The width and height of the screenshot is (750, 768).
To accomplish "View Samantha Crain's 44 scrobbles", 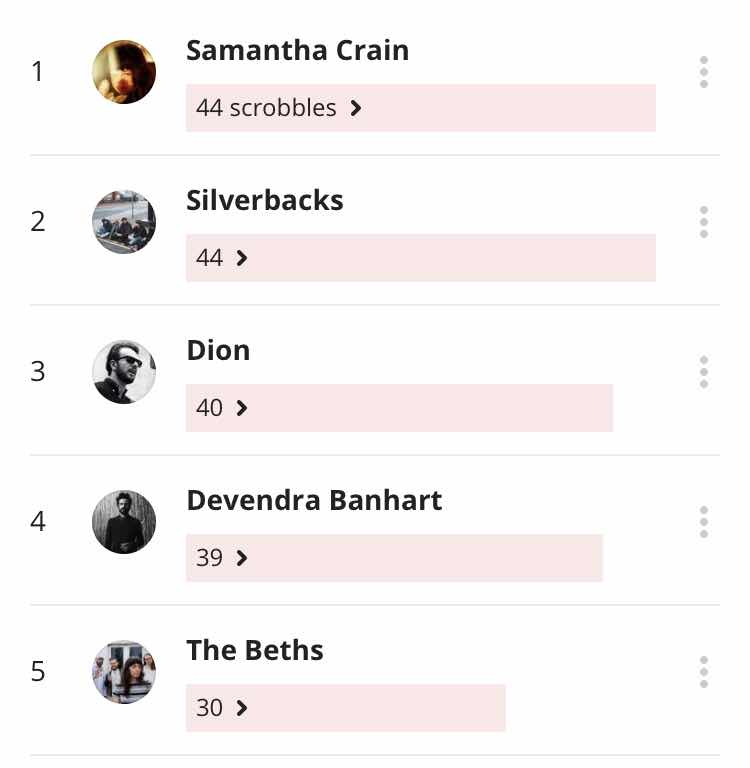I will (278, 108).
